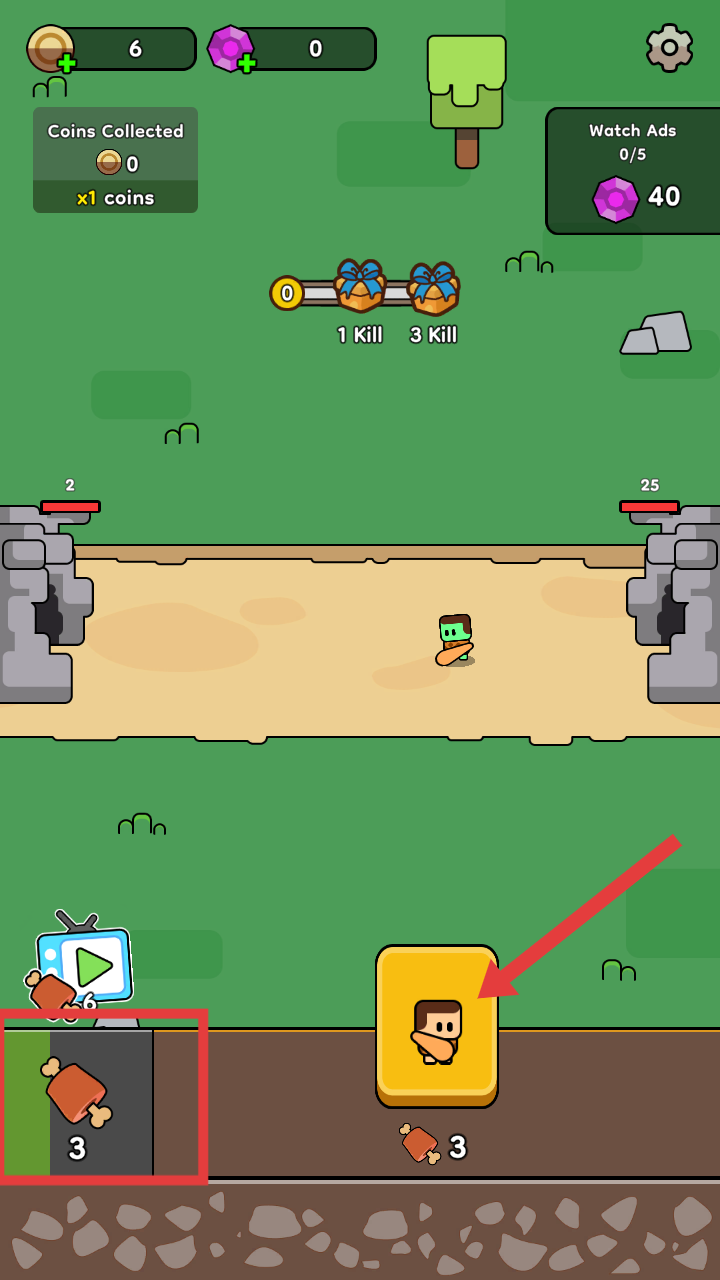Open the 3 Kill reward chest
The height and width of the screenshot is (1280, 720).
434,289
